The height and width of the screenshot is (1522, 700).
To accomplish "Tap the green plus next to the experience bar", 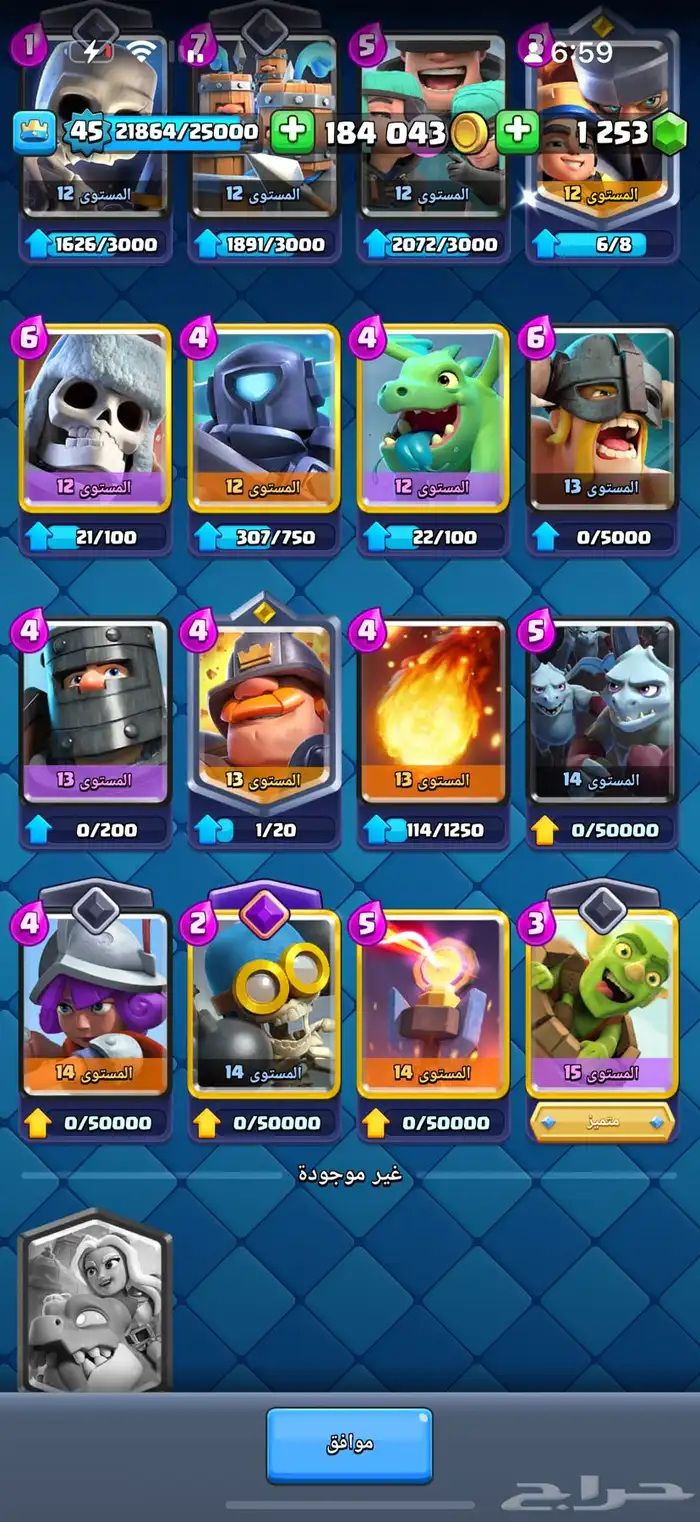I will [x=291, y=132].
